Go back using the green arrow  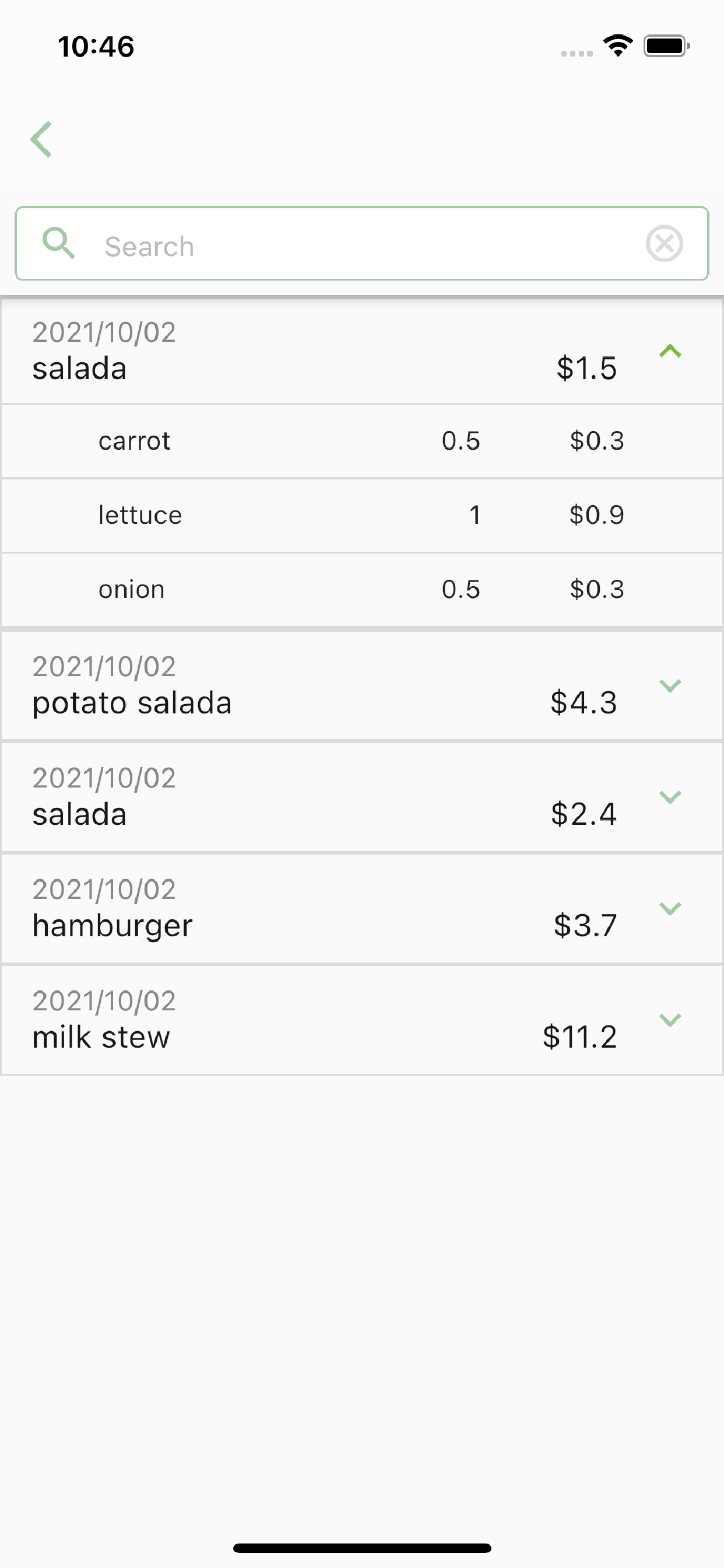tap(41, 139)
